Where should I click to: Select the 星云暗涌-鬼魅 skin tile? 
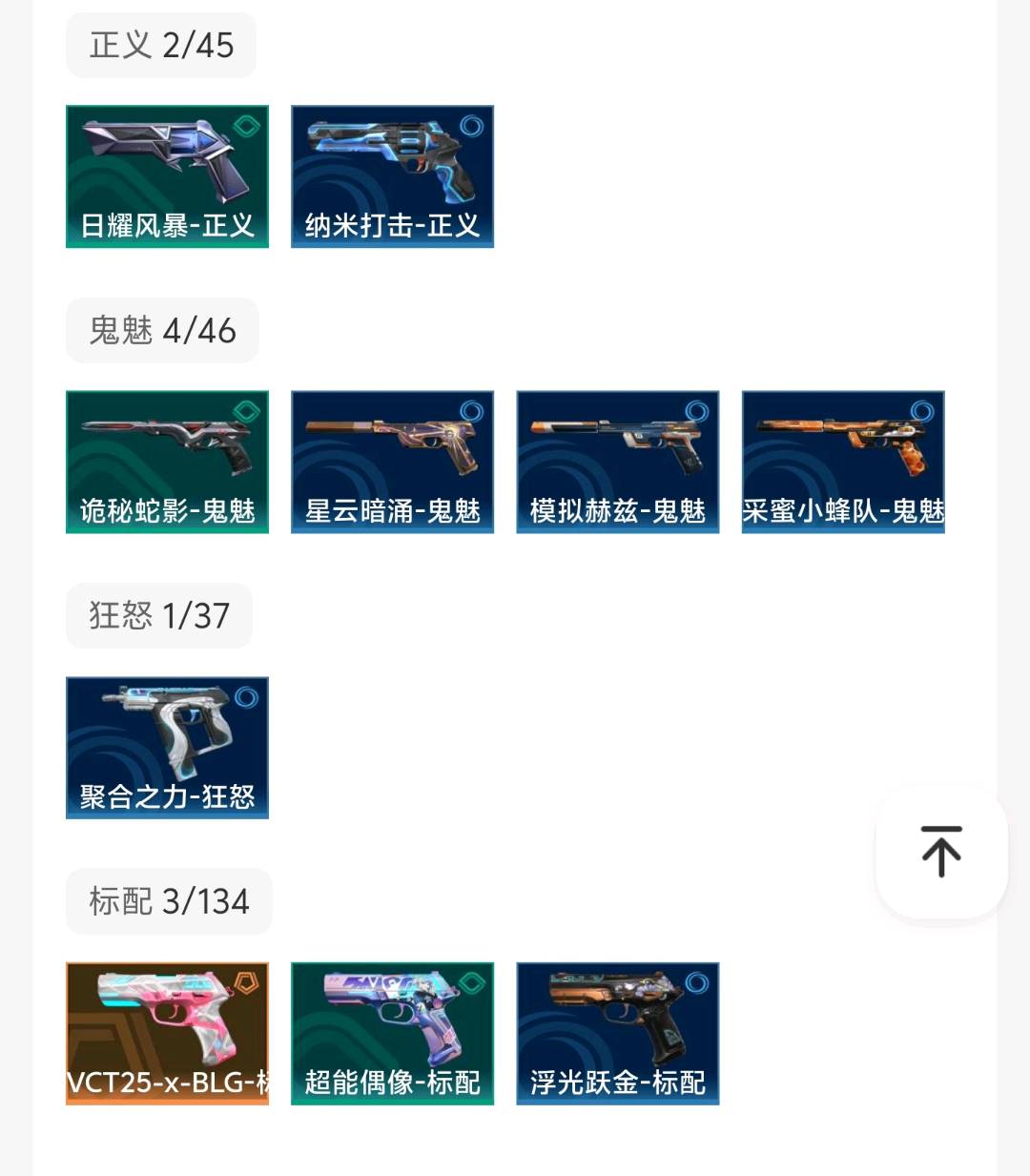(392, 462)
